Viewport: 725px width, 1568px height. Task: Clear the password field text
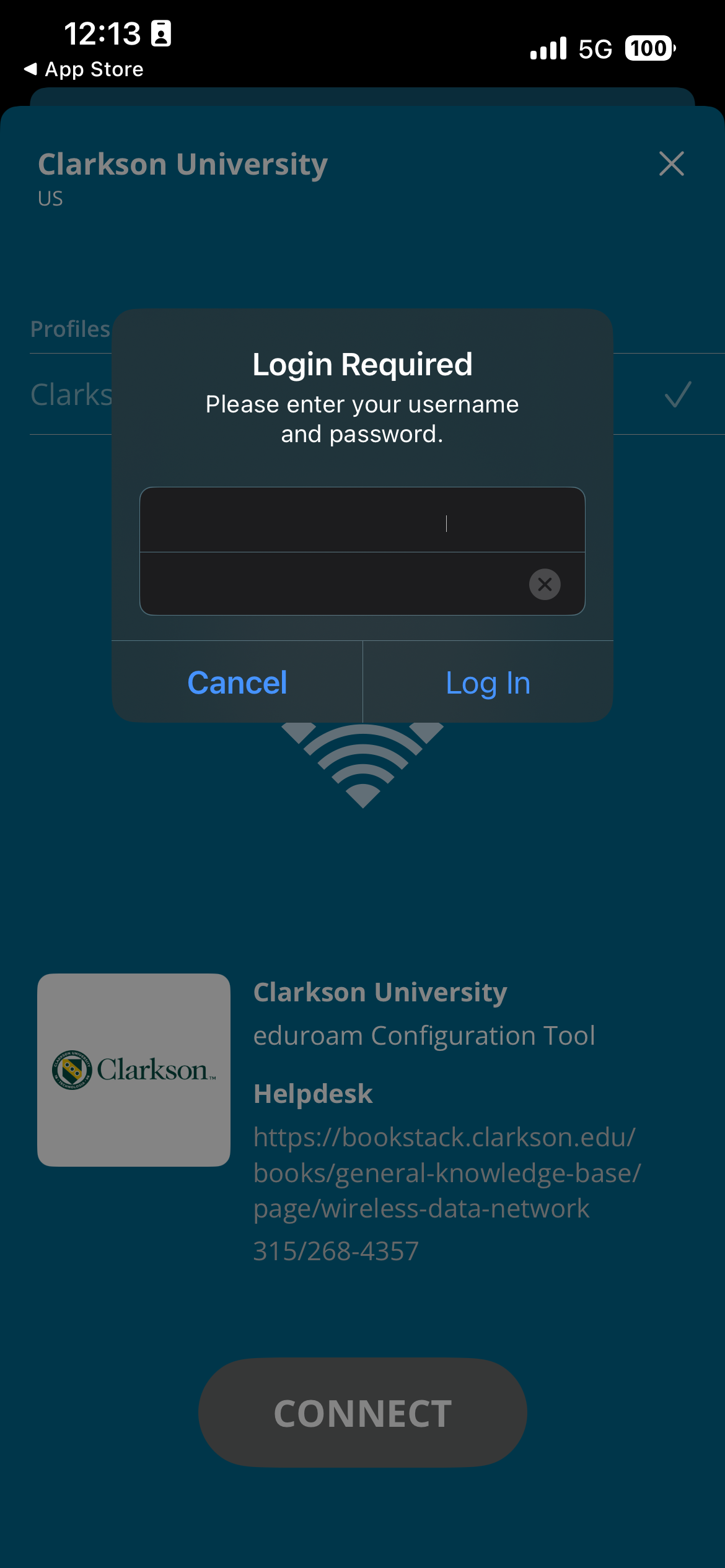coord(545,584)
